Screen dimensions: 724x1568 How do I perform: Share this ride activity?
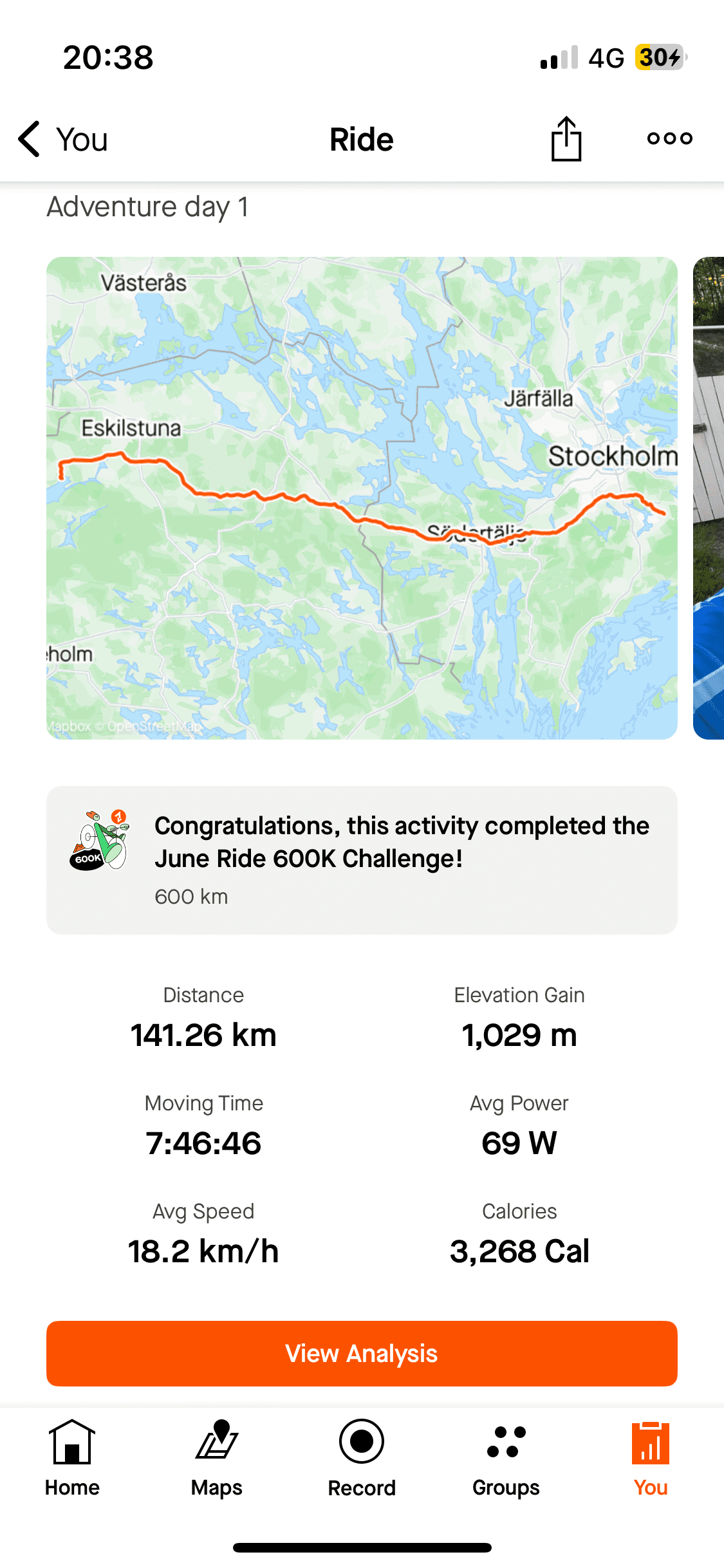[x=566, y=139]
